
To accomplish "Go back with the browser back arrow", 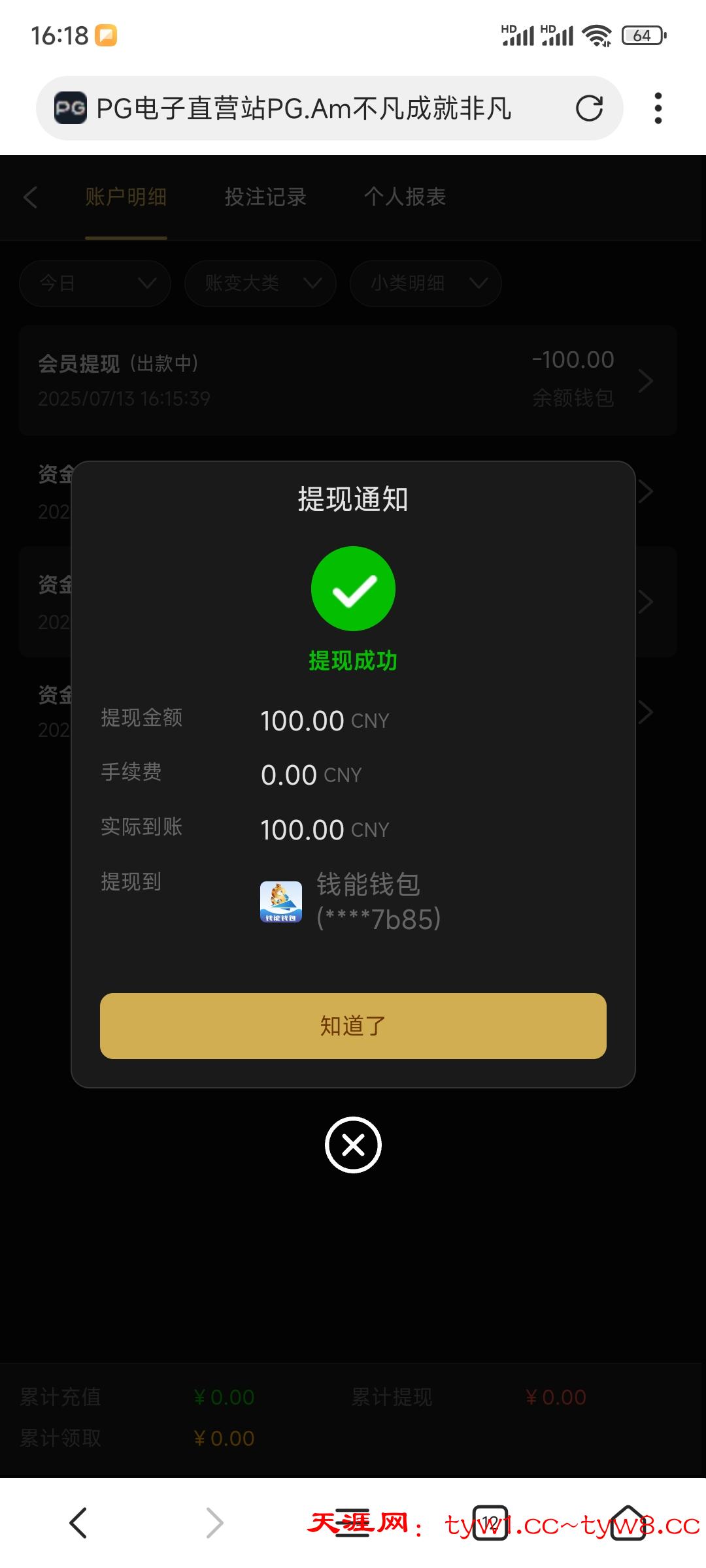I will [78, 1524].
